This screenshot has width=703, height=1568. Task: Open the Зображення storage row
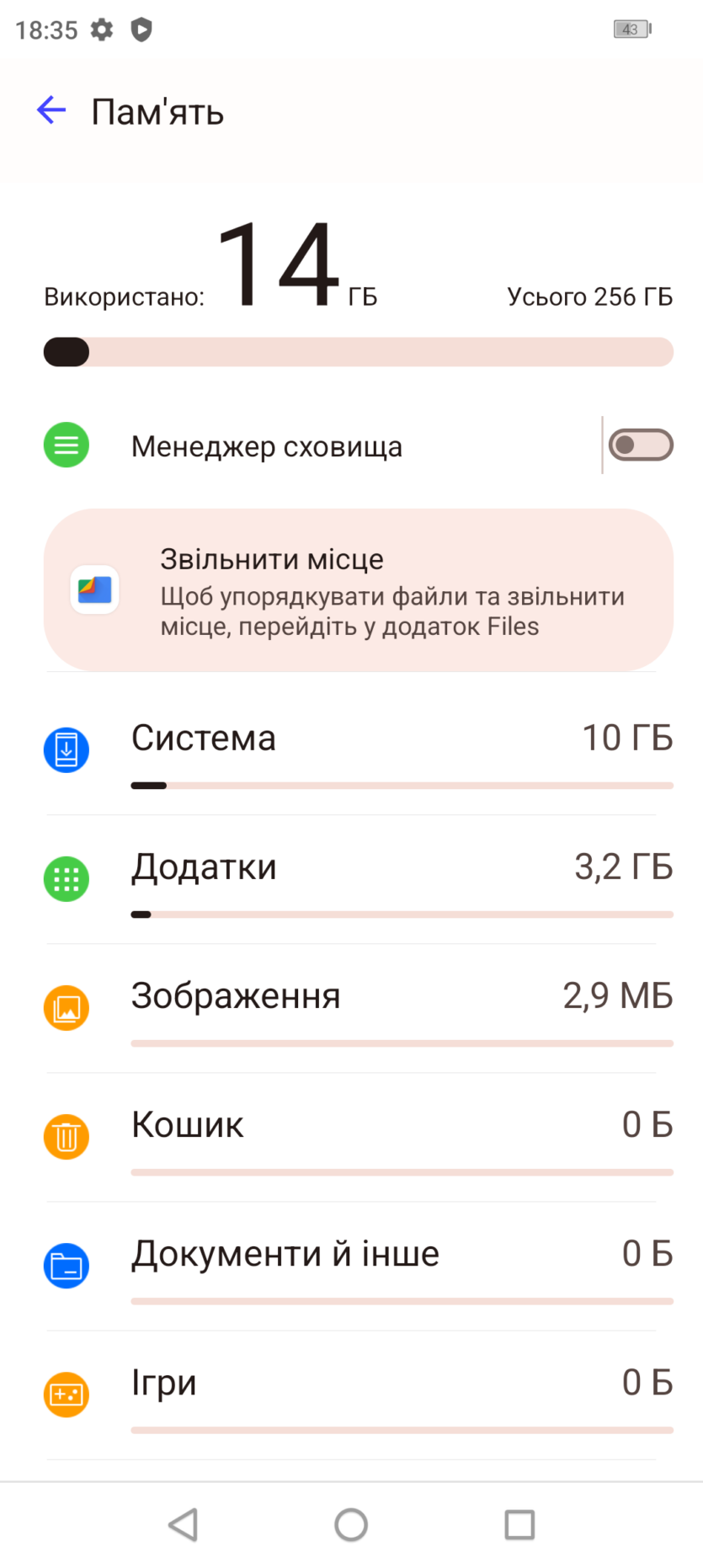tap(358, 1007)
